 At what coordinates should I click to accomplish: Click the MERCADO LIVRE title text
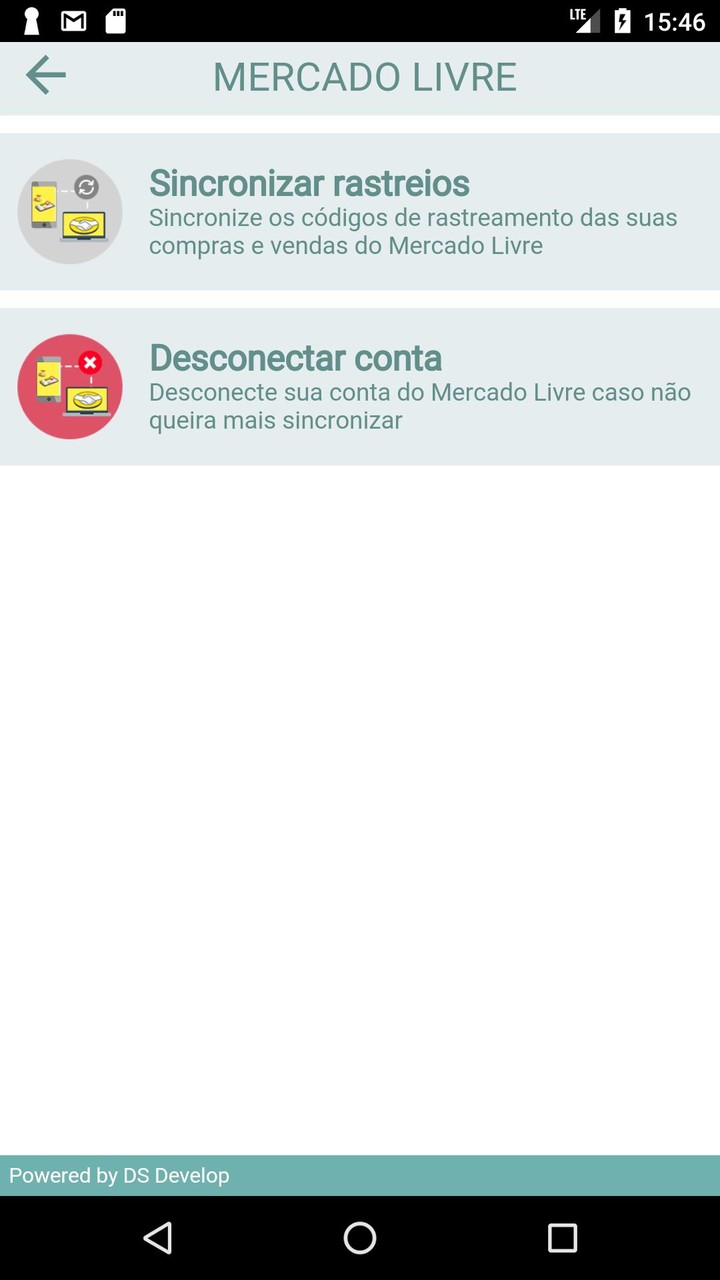(364, 77)
